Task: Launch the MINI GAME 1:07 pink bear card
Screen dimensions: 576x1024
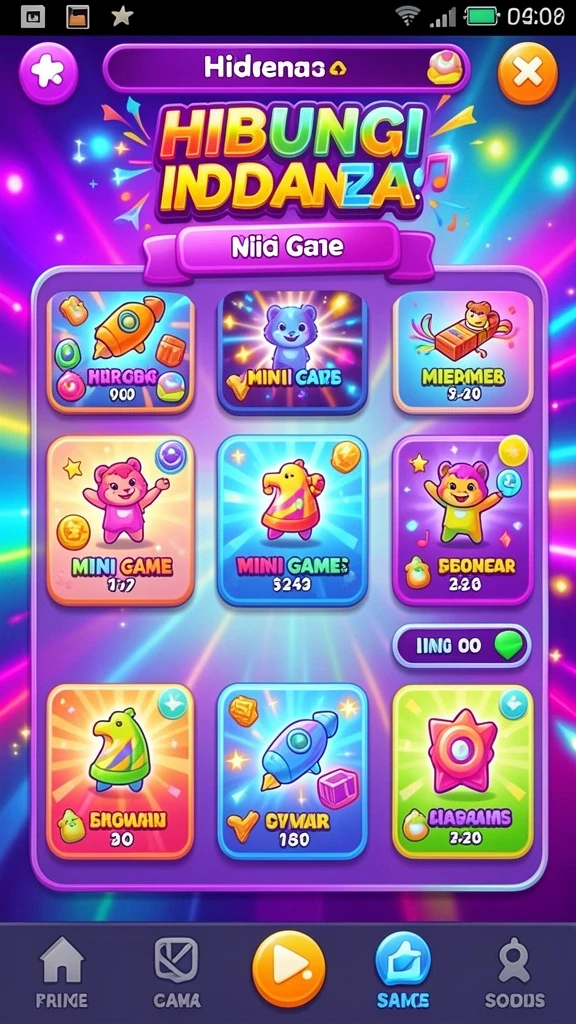Action: pyautogui.click(x=121, y=520)
